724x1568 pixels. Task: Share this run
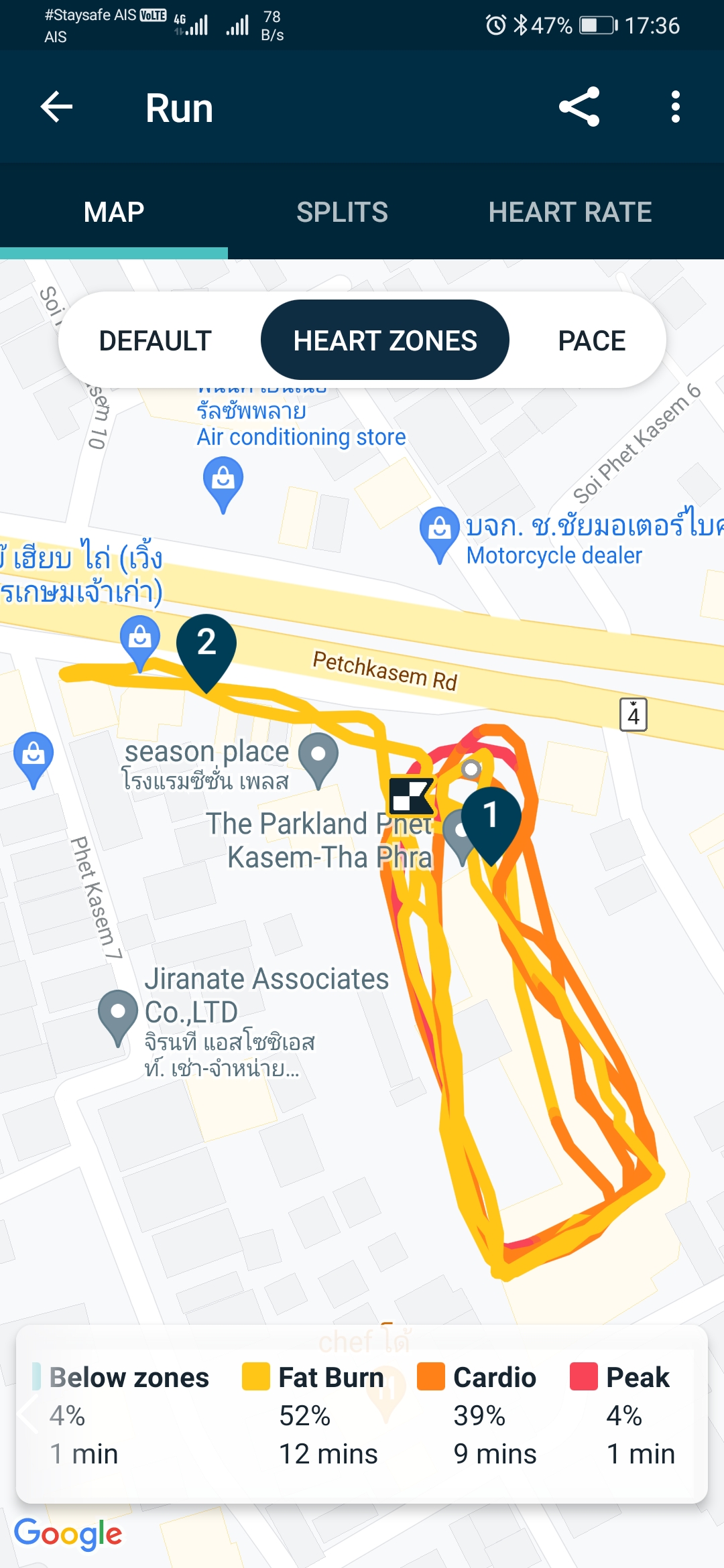coord(579,107)
